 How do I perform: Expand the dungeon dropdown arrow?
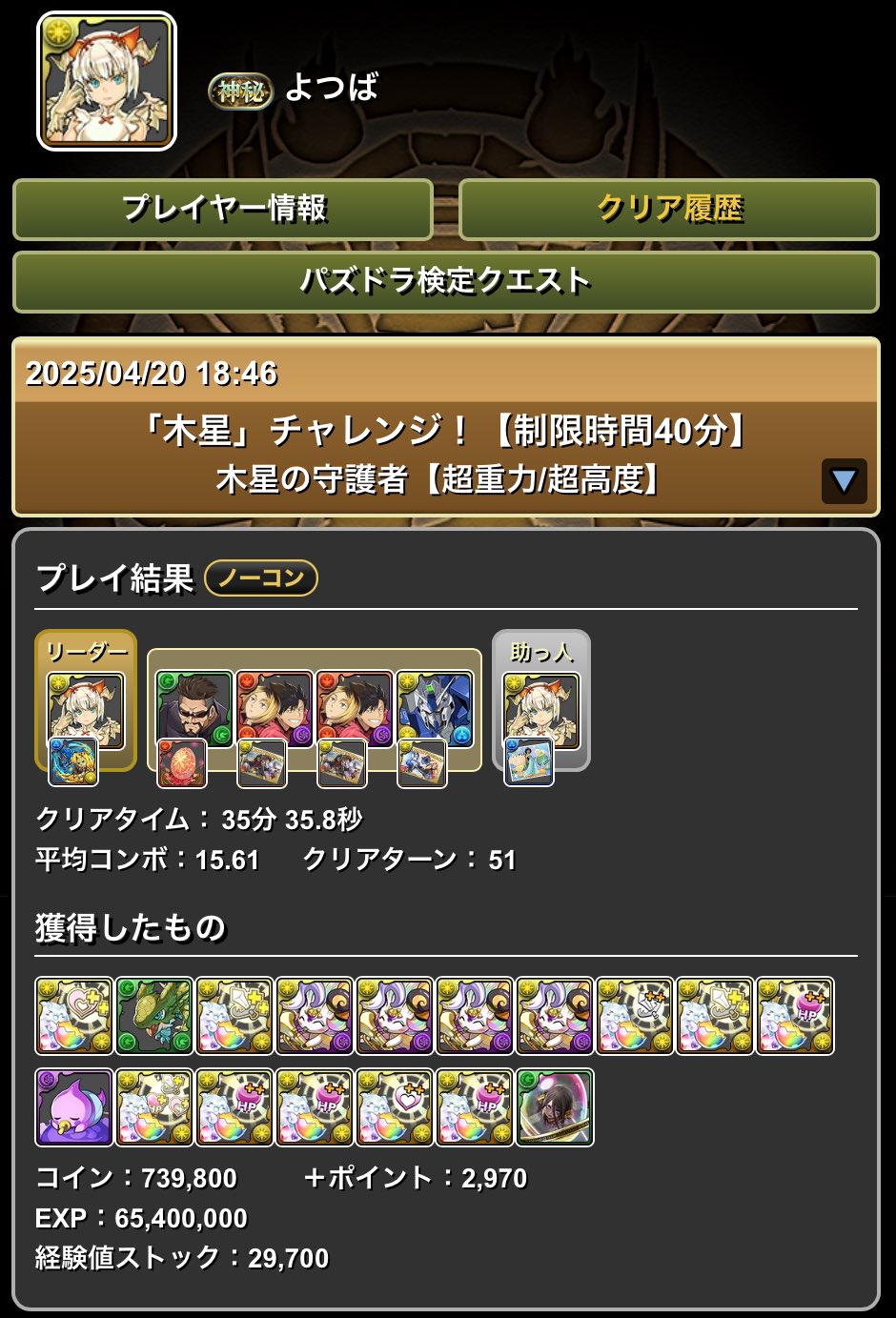(x=844, y=480)
